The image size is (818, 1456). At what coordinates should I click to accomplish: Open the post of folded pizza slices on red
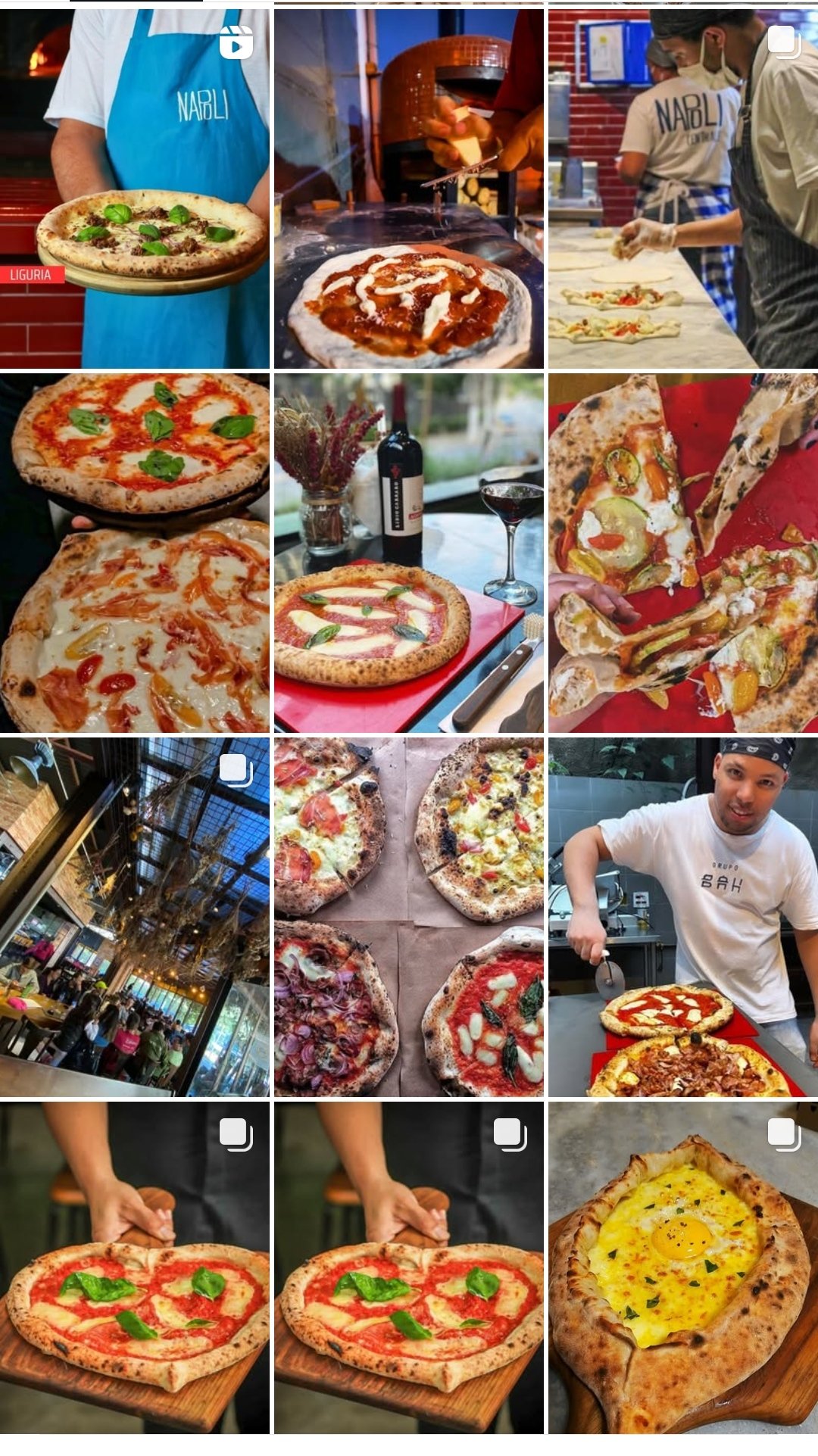[682, 553]
